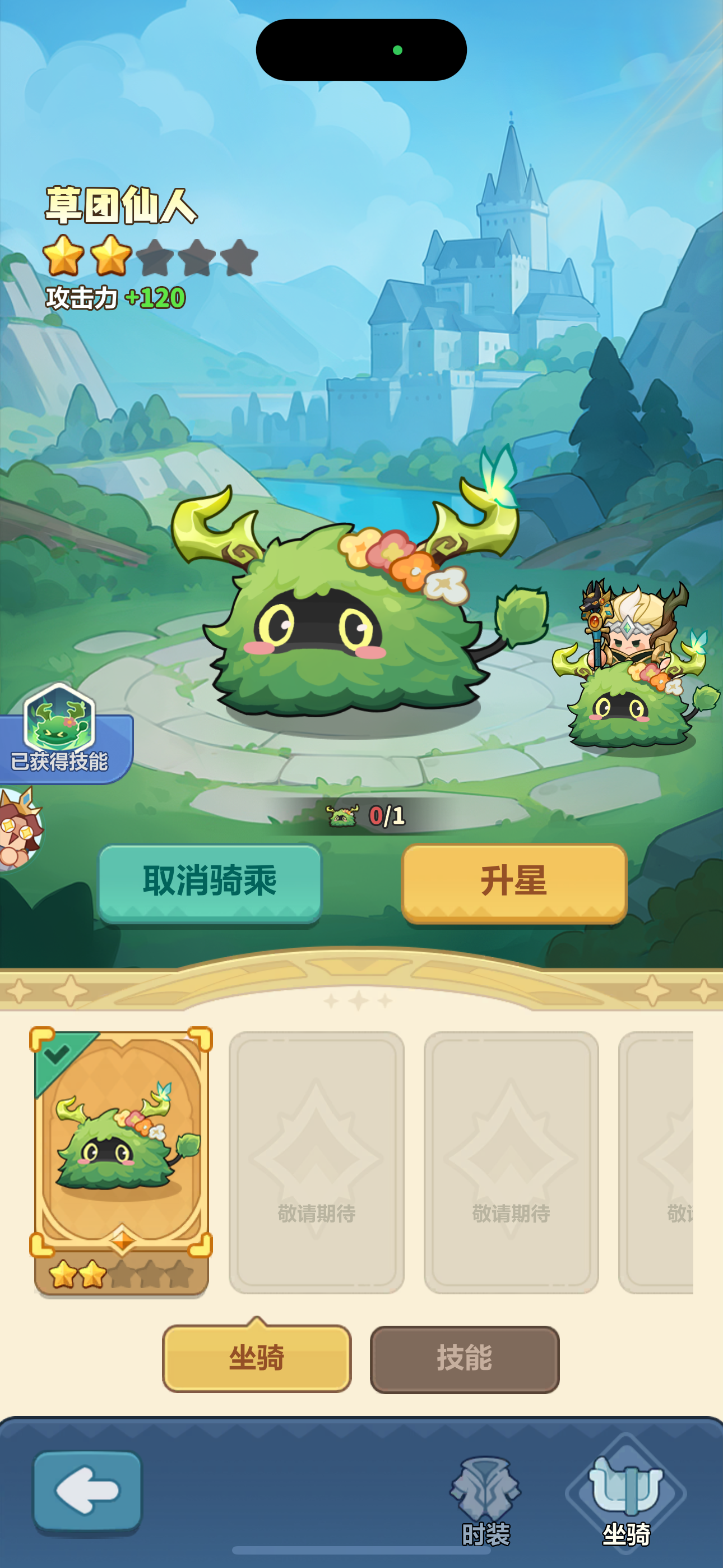Tap the character avatar on the left edge
The width and height of the screenshot is (723, 1568).
point(20,828)
